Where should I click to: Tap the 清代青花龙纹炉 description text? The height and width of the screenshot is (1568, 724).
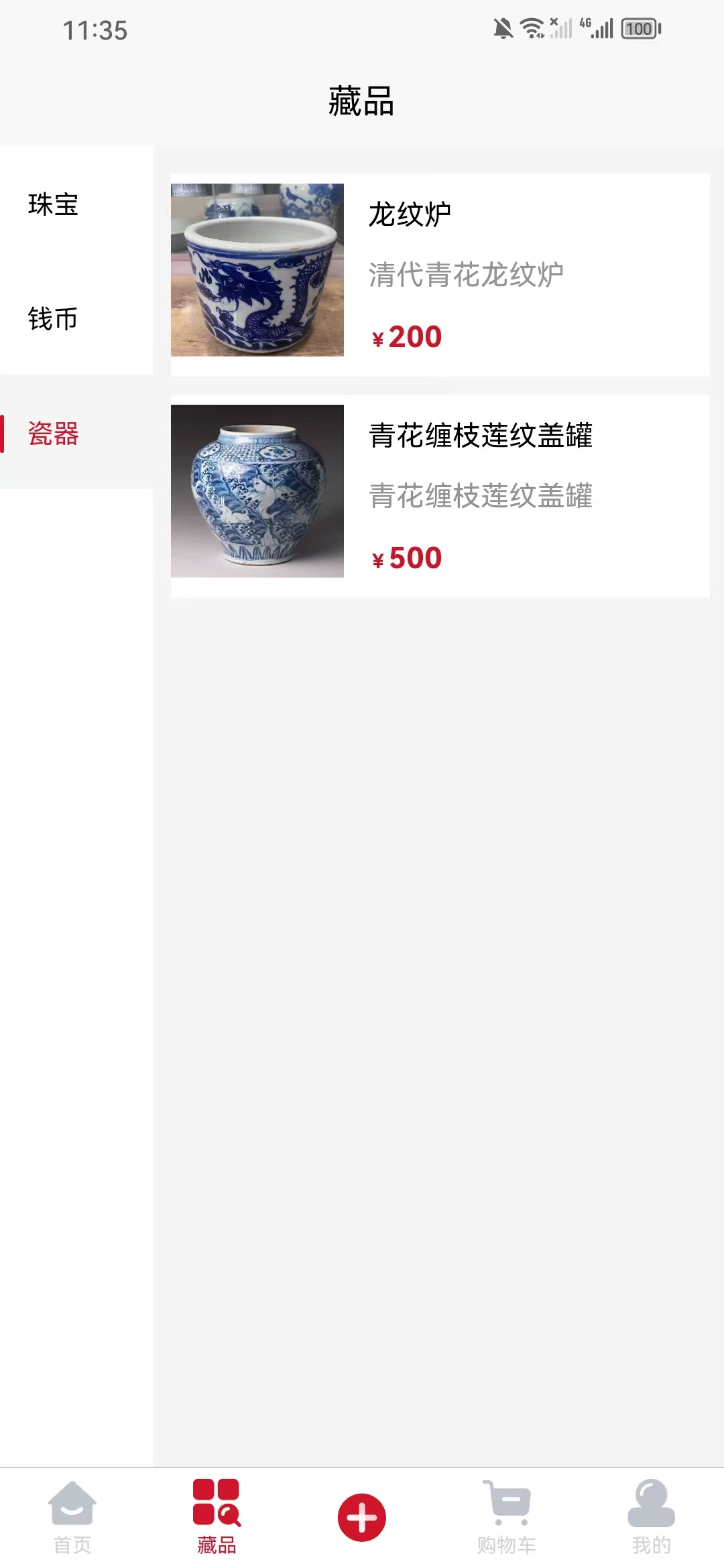467,273
